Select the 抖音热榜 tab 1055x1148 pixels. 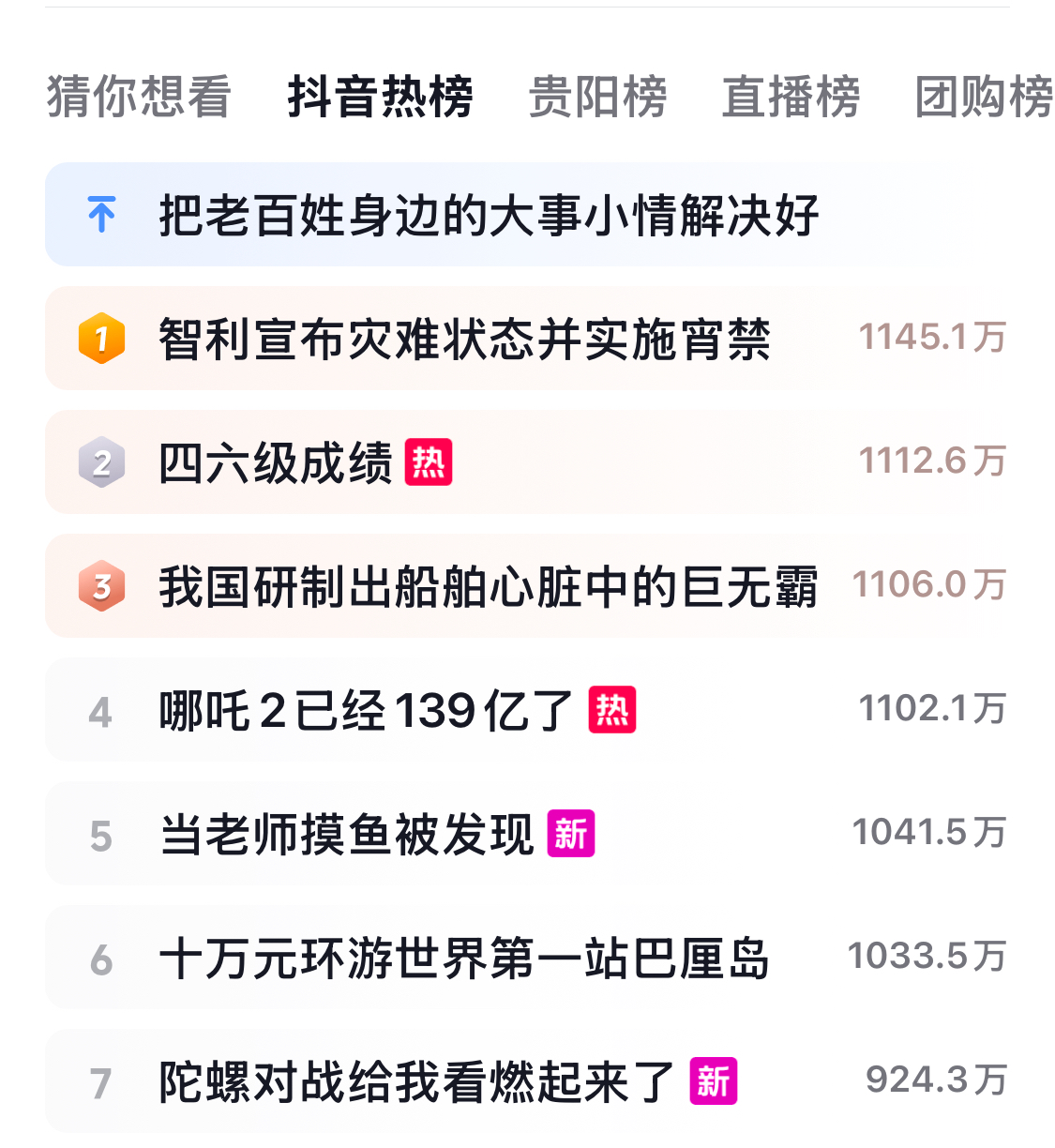tap(380, 98)
